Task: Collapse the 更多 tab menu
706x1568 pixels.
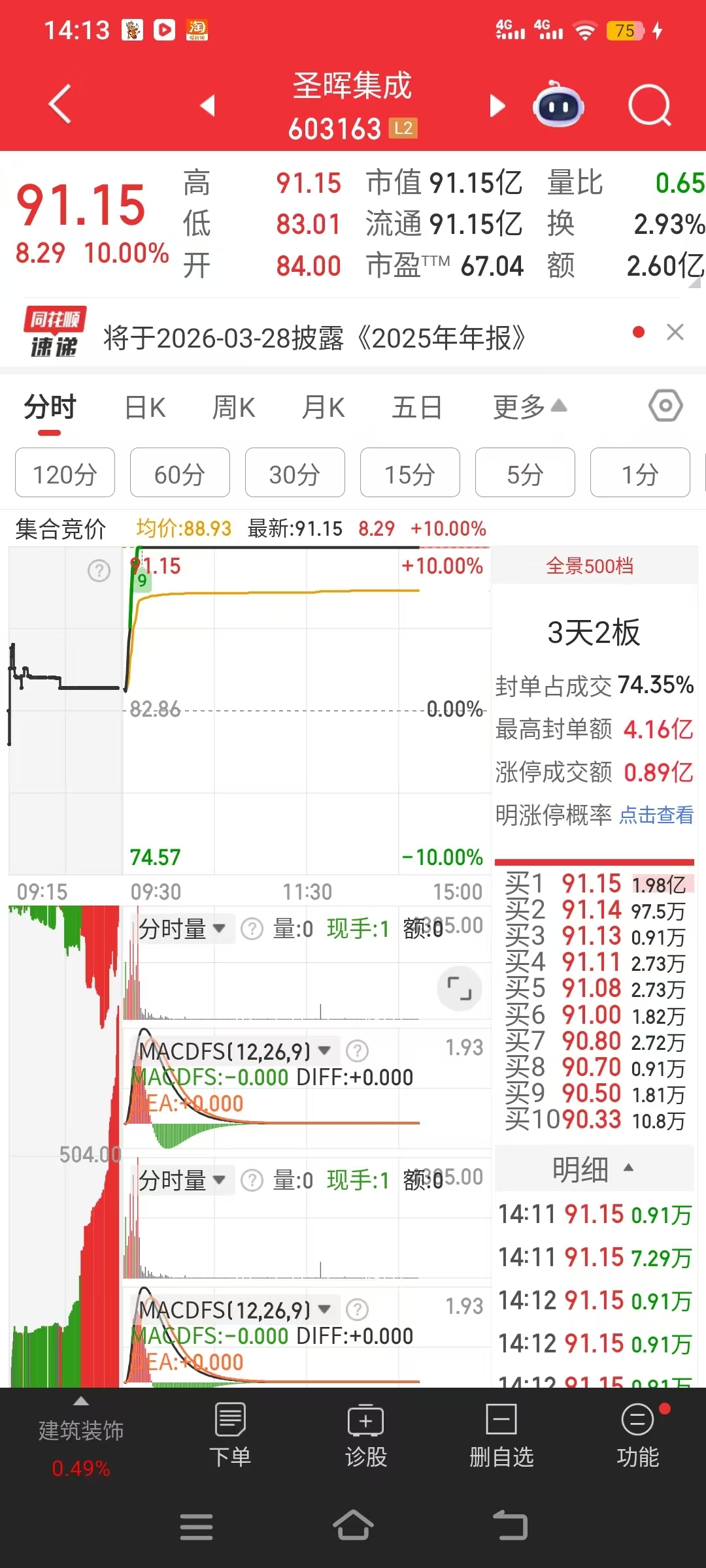Action: 529,406
